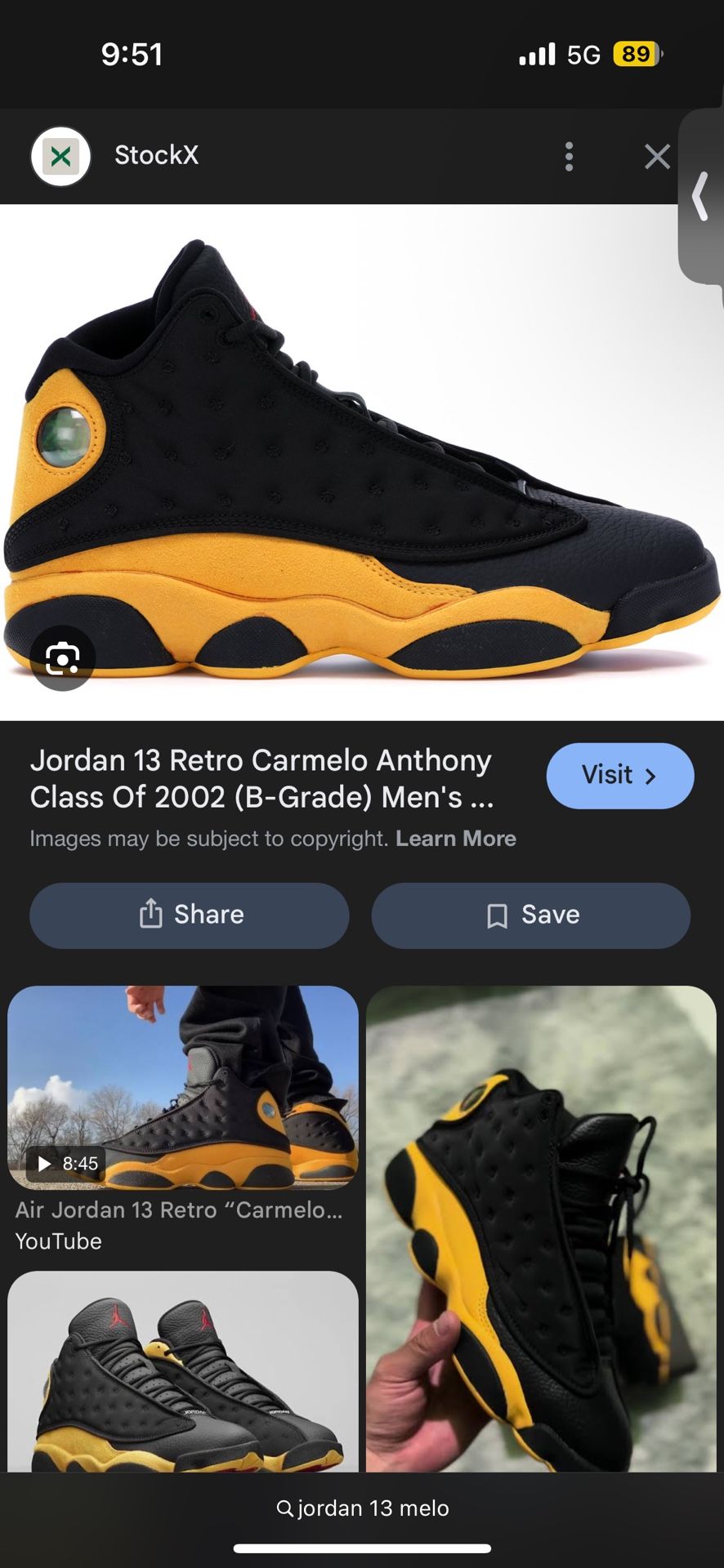Tap the play icon on the YouTube video
Viewport: 724px width, 1568px height.
coord(42,1165)
